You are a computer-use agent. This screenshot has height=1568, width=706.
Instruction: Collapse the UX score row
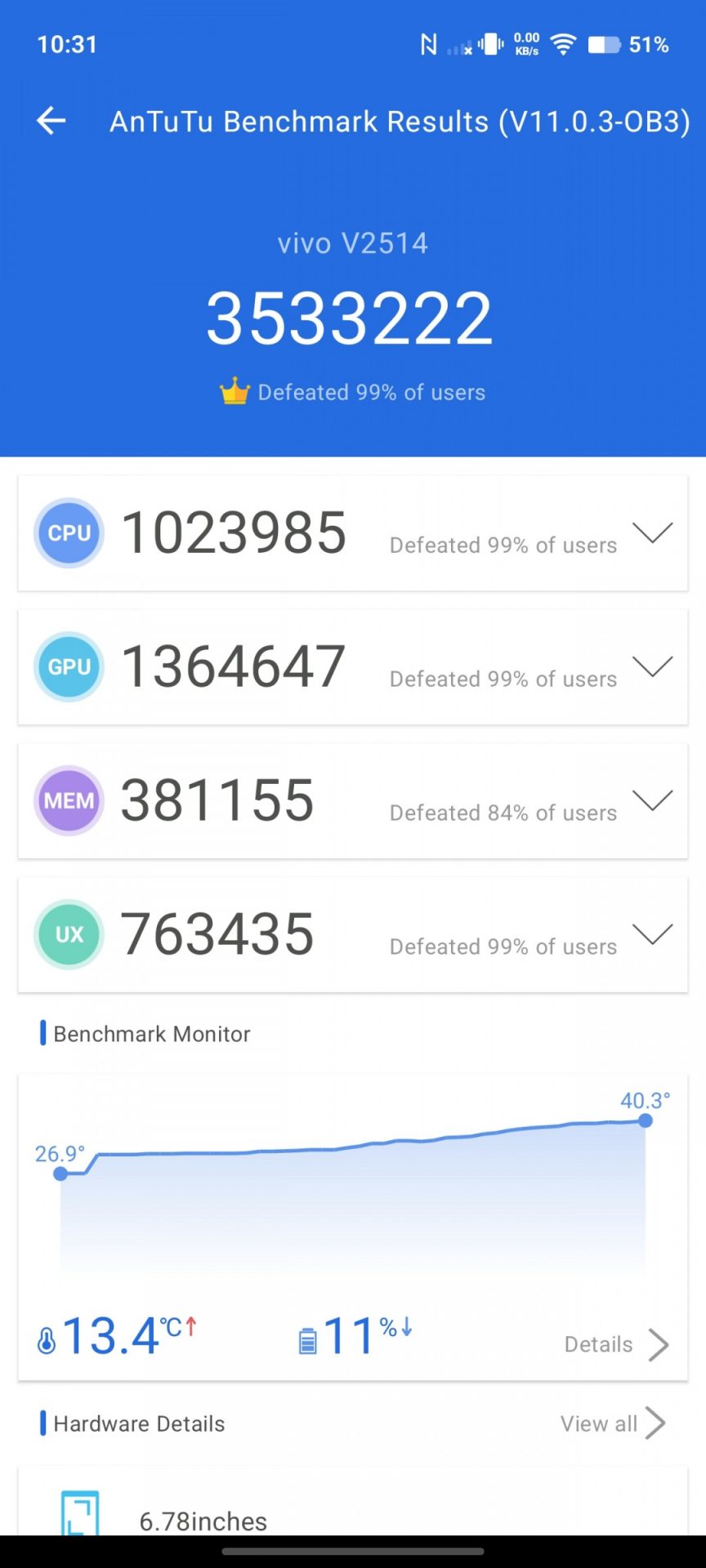pos(652,934)
